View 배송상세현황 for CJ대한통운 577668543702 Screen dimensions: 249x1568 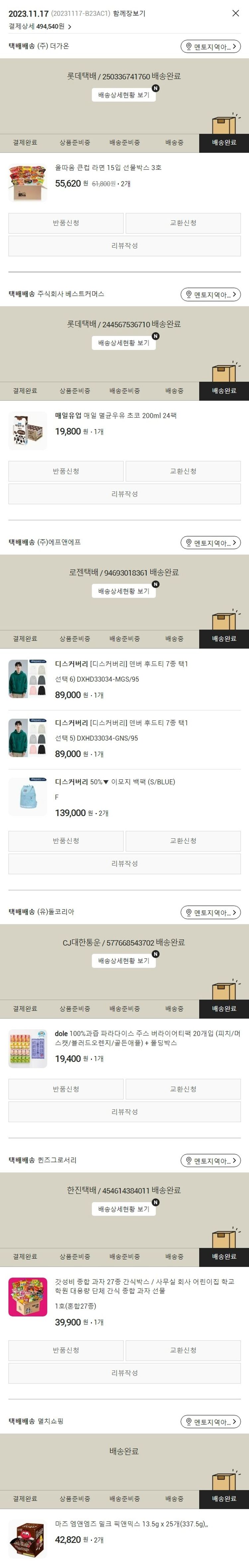[x=124, y=960]
